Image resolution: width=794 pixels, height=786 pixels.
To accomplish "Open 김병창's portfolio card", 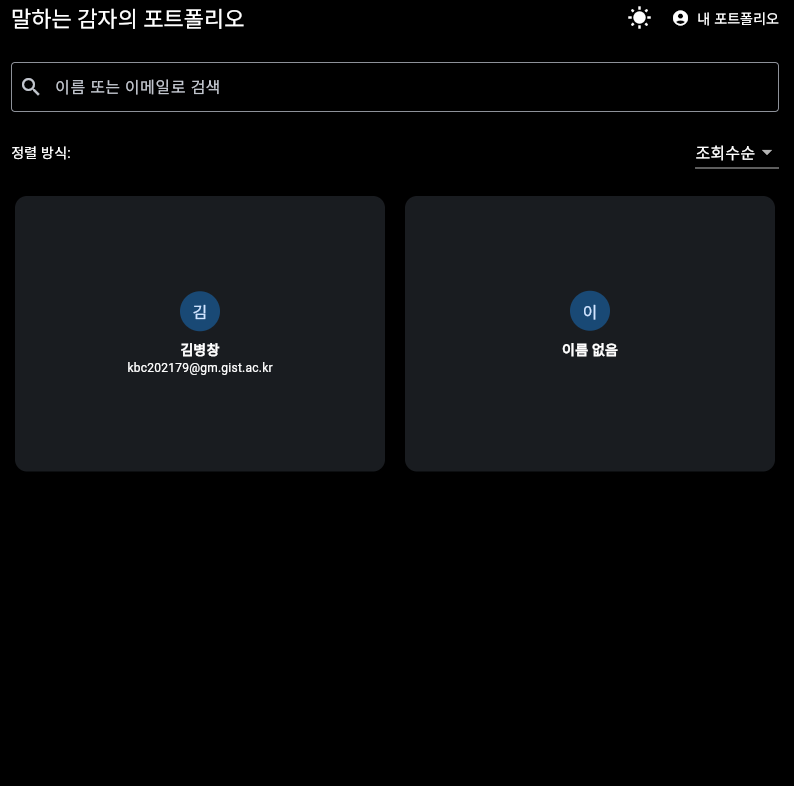I will [x=200, y=333].
